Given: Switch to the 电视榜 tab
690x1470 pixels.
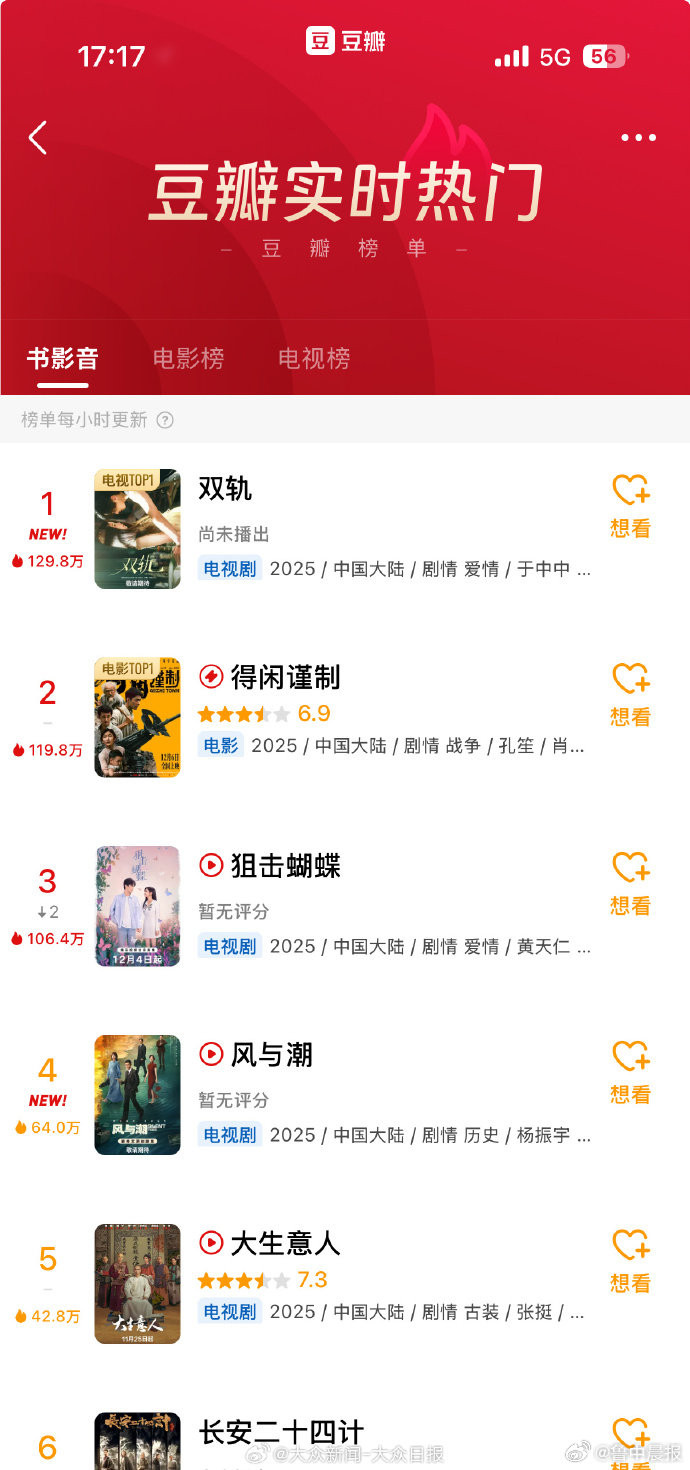Looking at the screenshot, I should point(314,358).
